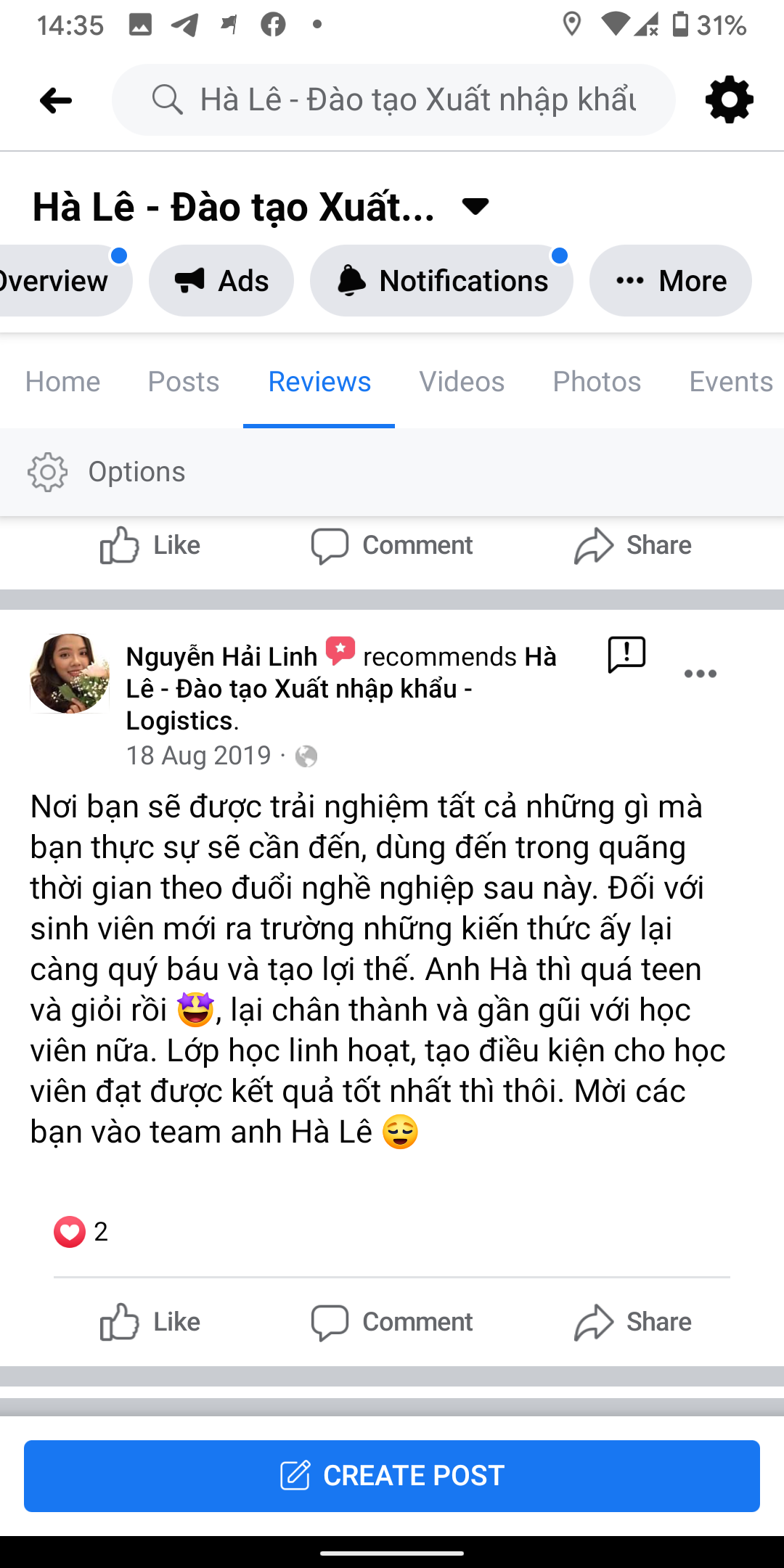Open review Options
784x1568 pixels.
pos(107,472)
